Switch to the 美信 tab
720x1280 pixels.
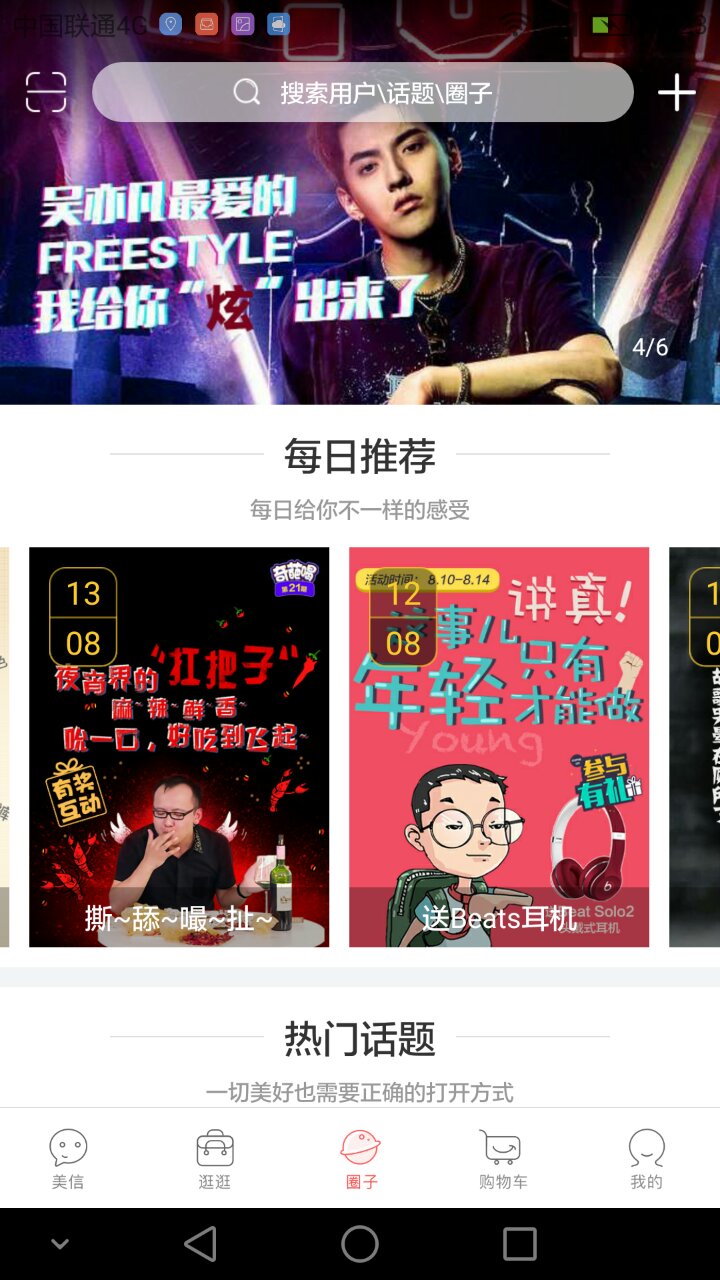(x=68, y=1158)
